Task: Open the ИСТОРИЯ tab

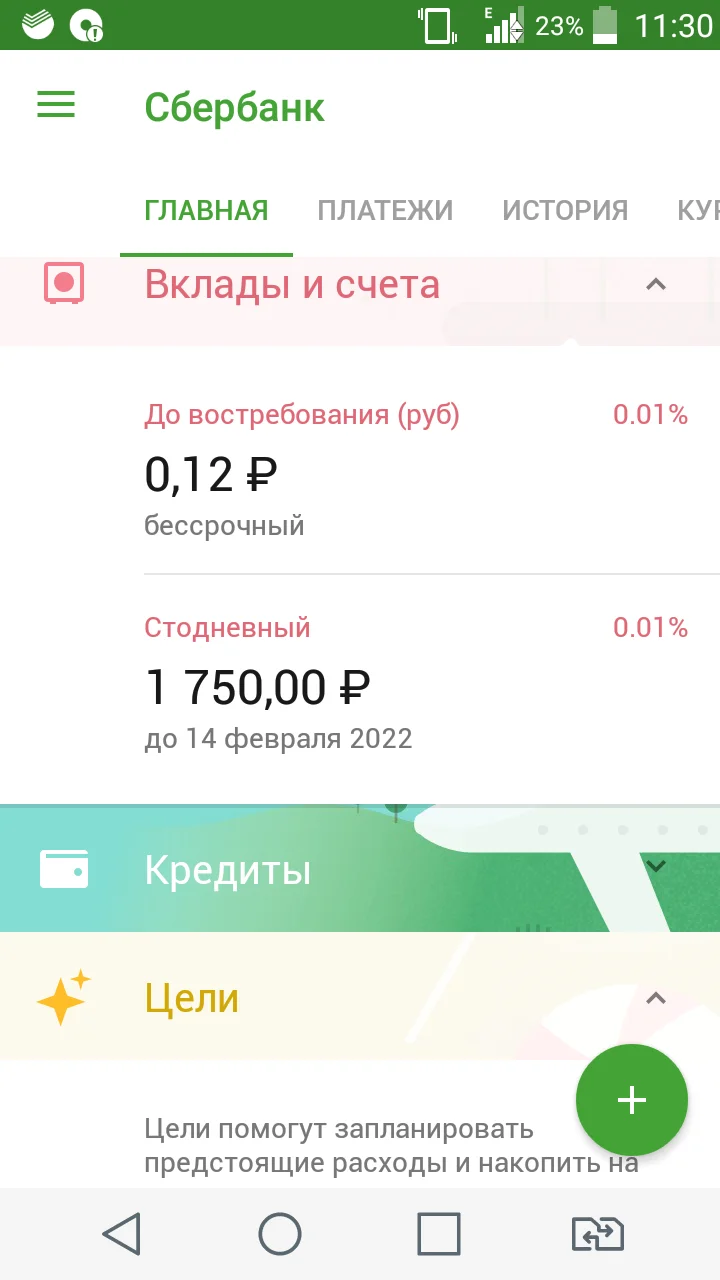Action: pos(564,210)
